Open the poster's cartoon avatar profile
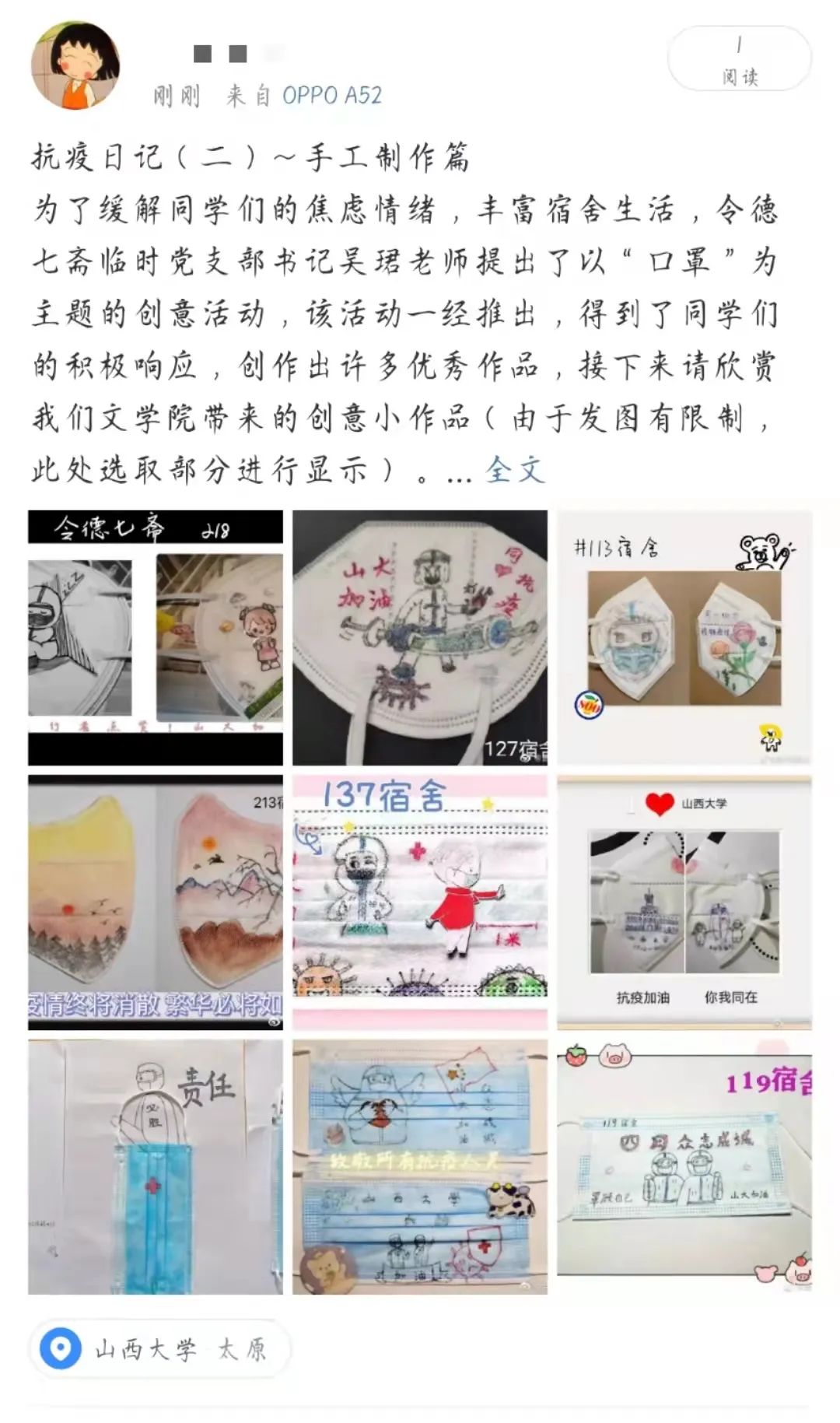This screenshot has width=840, height=1423. pyautogui.click(x=75, y=65)
